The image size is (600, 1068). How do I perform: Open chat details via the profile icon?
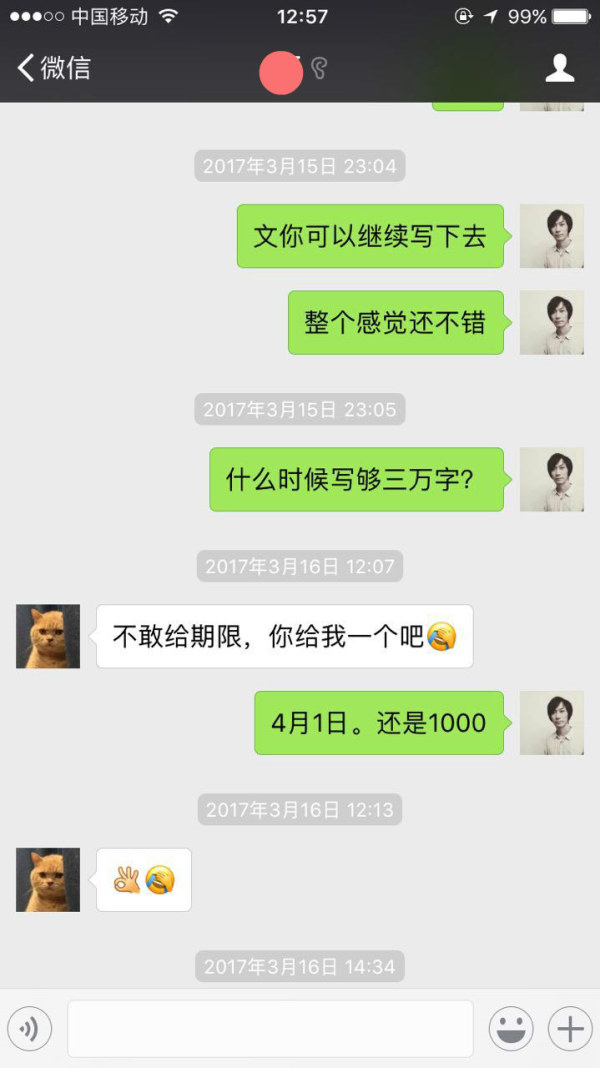pos(559,68)
